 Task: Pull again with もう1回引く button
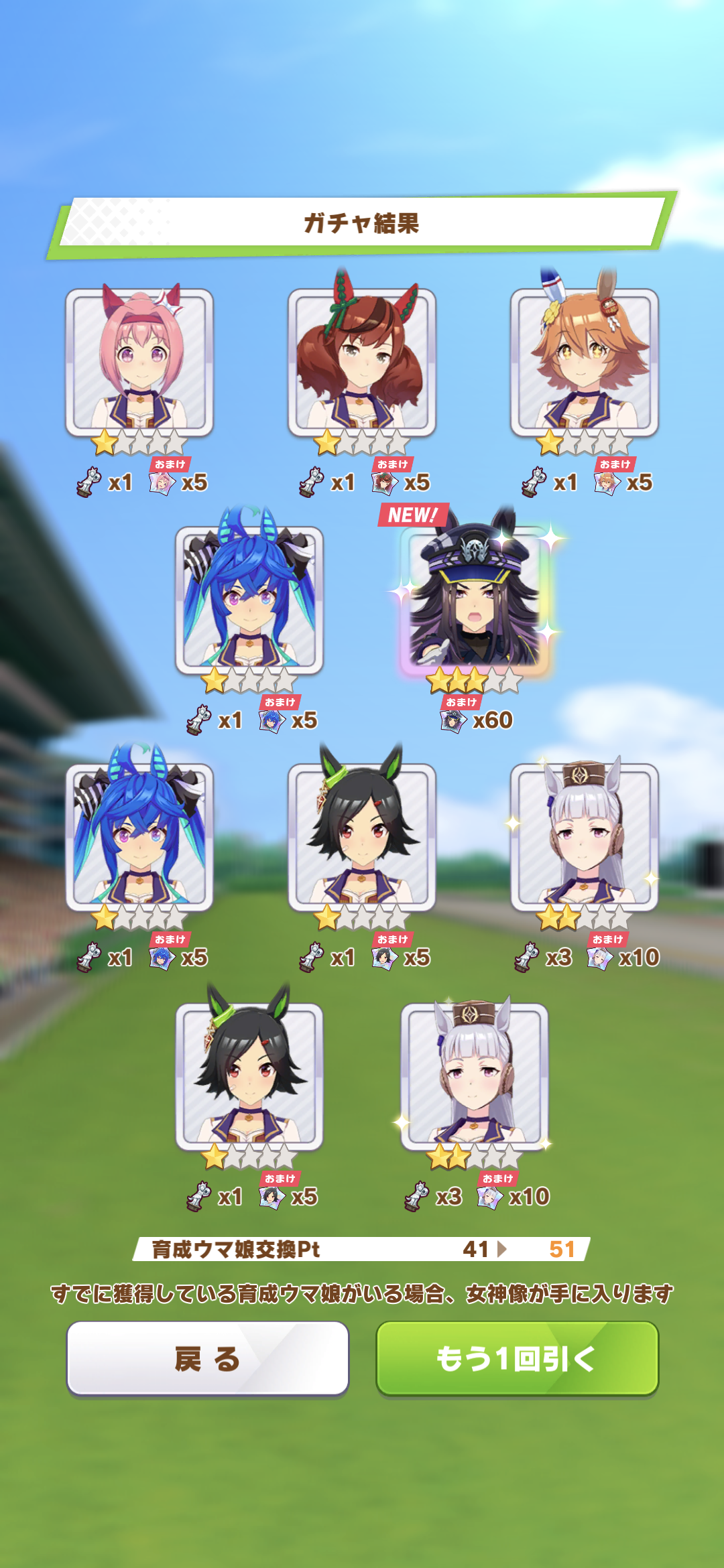[x=517, y=1358]
